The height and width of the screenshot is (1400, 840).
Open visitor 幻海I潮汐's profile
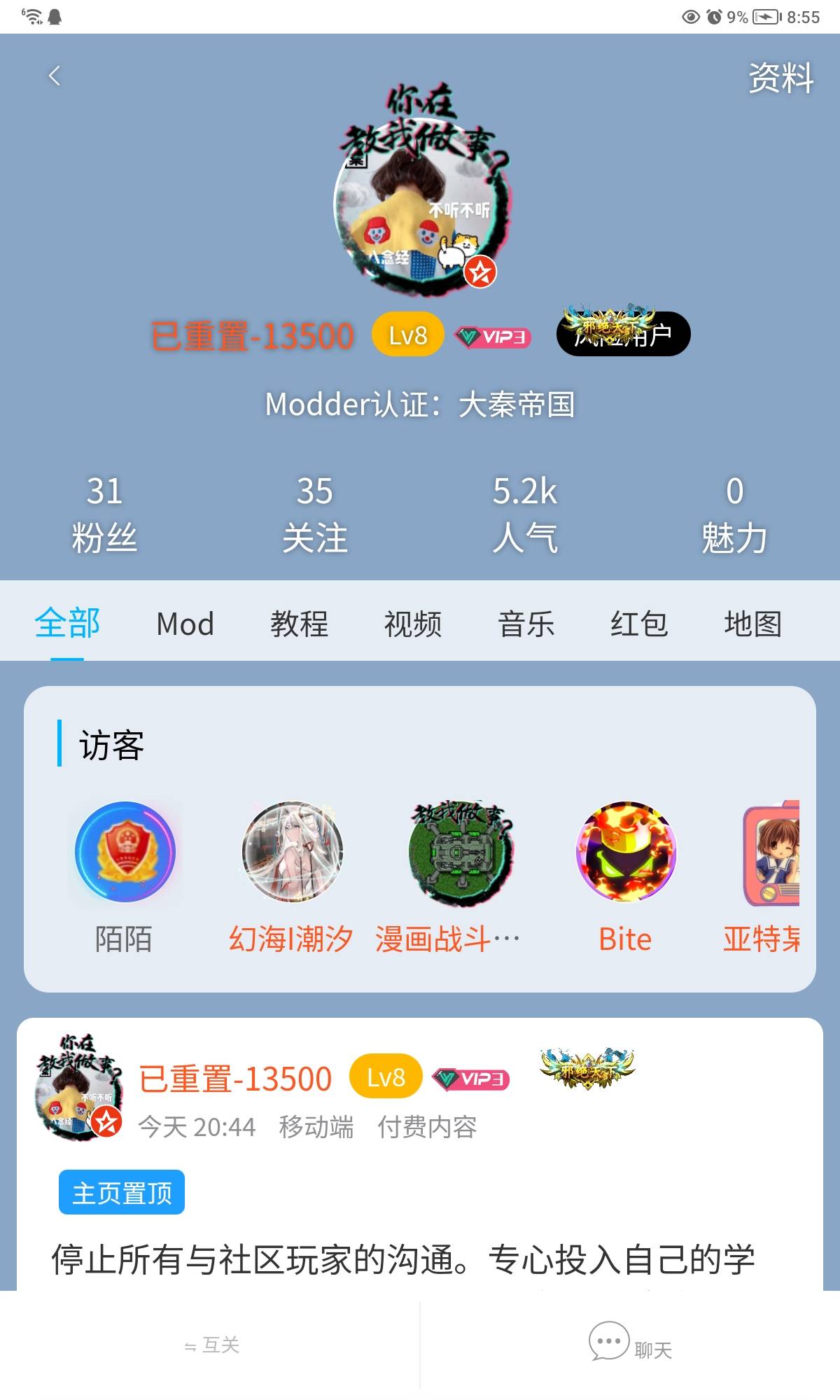293,853
